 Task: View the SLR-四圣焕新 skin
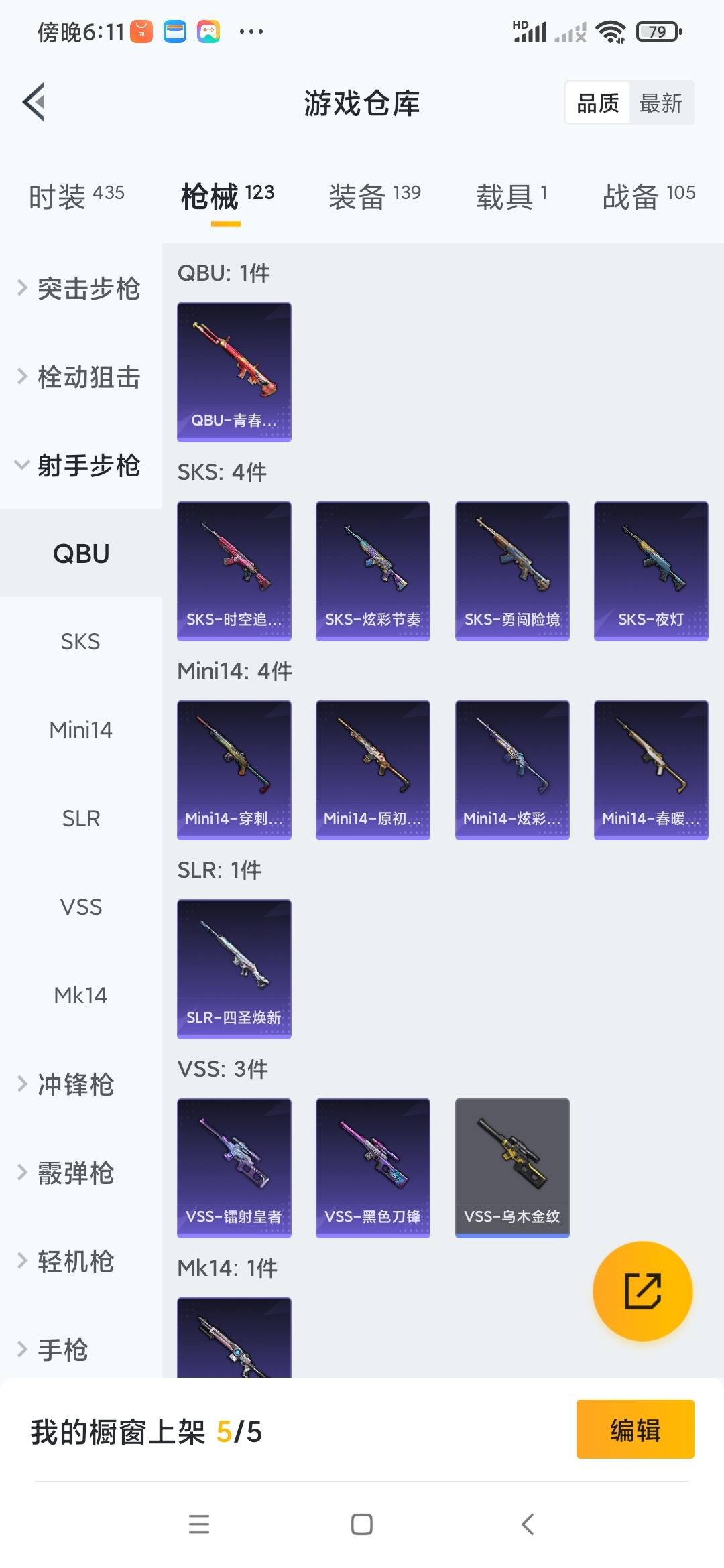coord(234,969)
